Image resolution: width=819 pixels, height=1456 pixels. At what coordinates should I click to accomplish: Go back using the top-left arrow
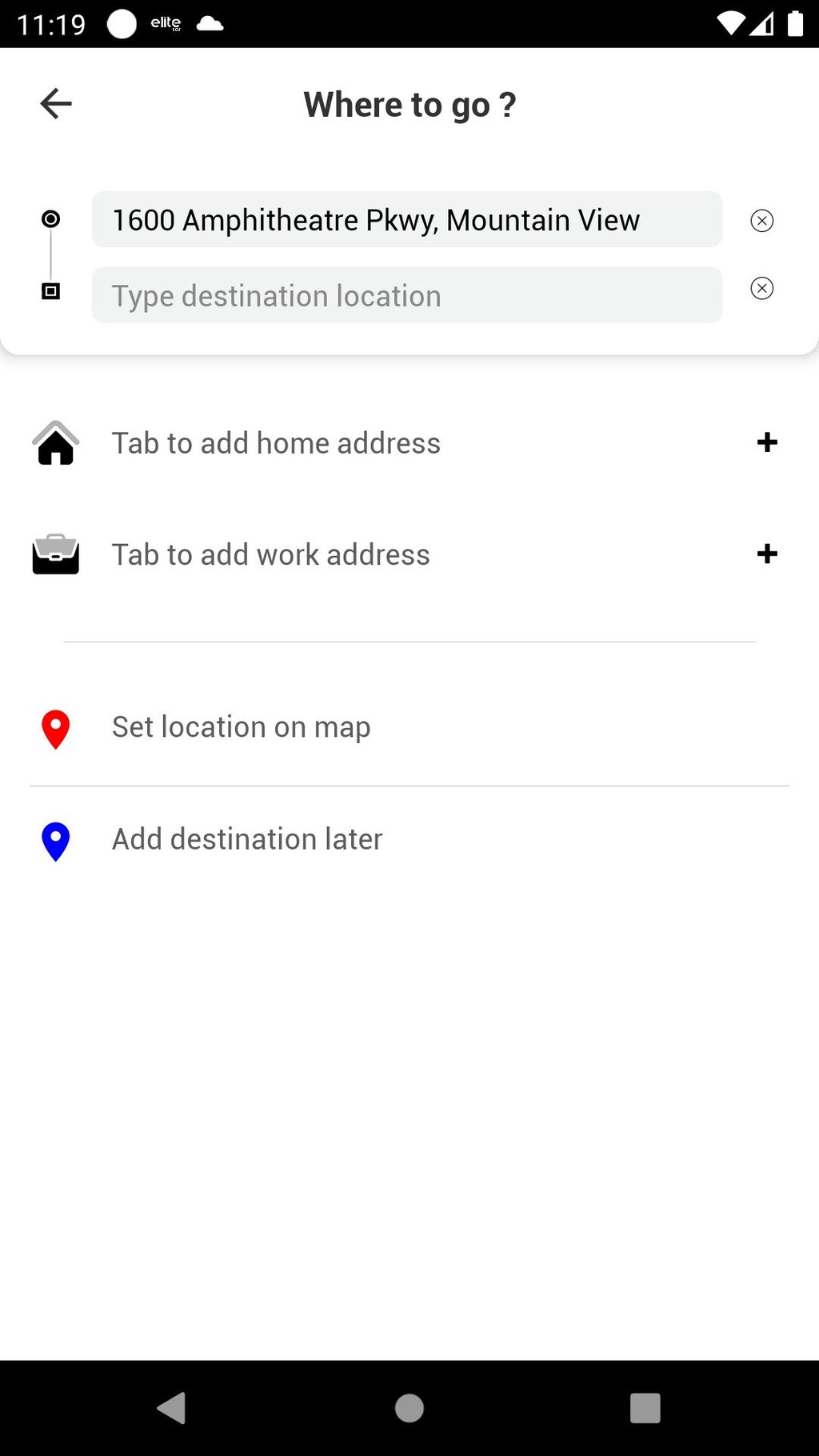56,104
